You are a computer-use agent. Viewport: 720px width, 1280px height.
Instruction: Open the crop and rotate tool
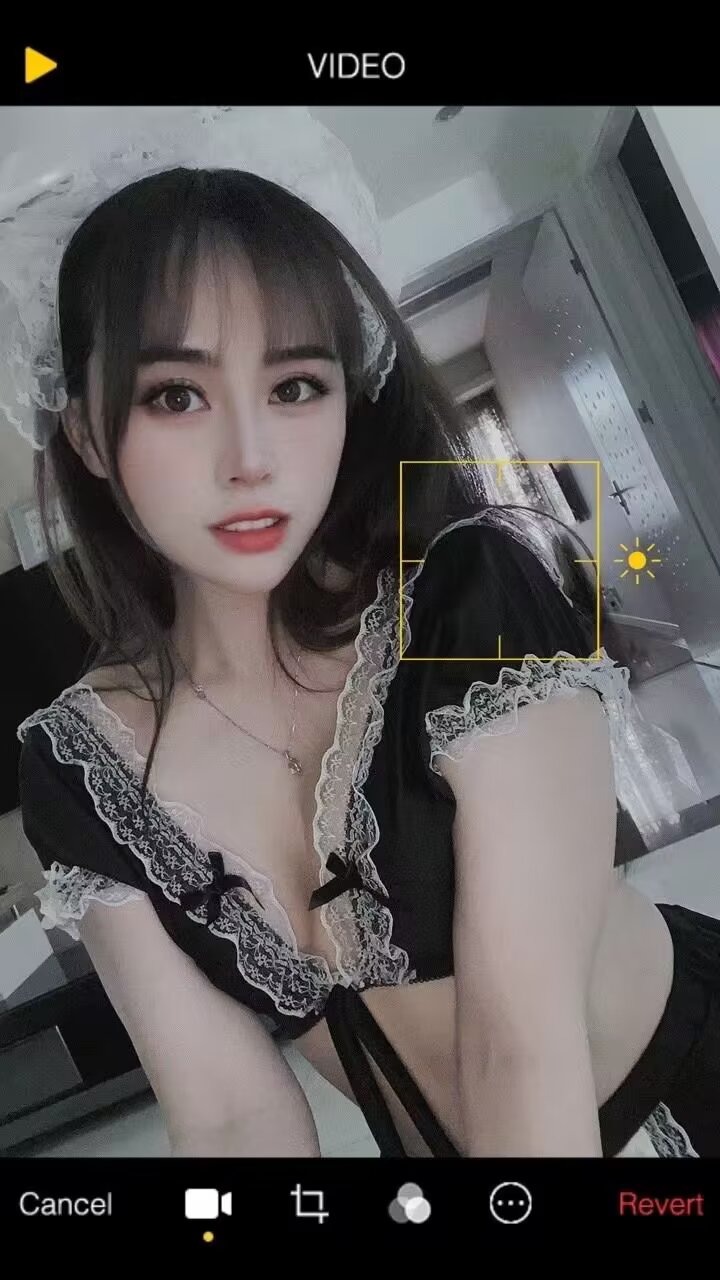click(309, 1204)
